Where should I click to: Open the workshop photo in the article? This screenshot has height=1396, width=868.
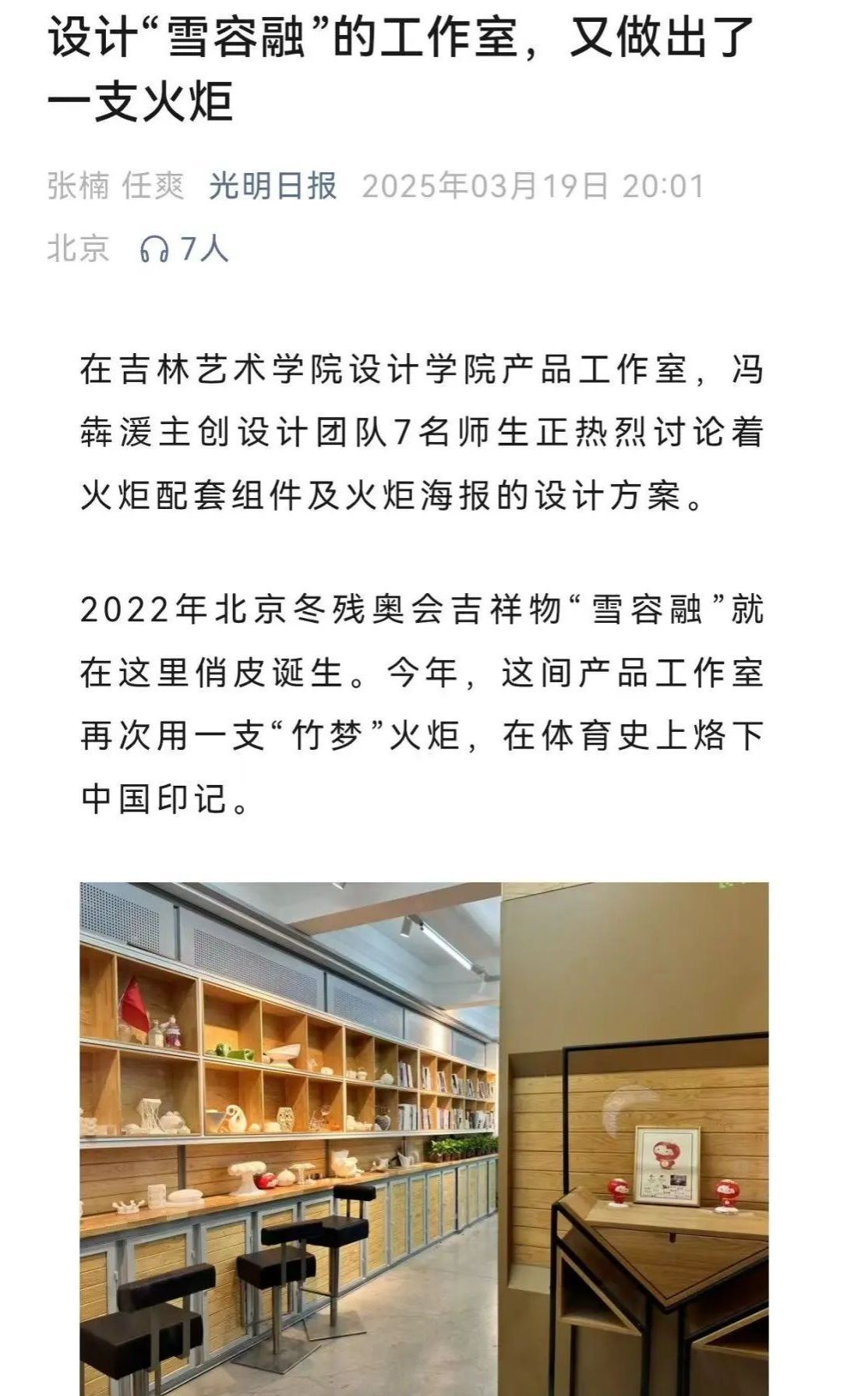(424, 1138)
